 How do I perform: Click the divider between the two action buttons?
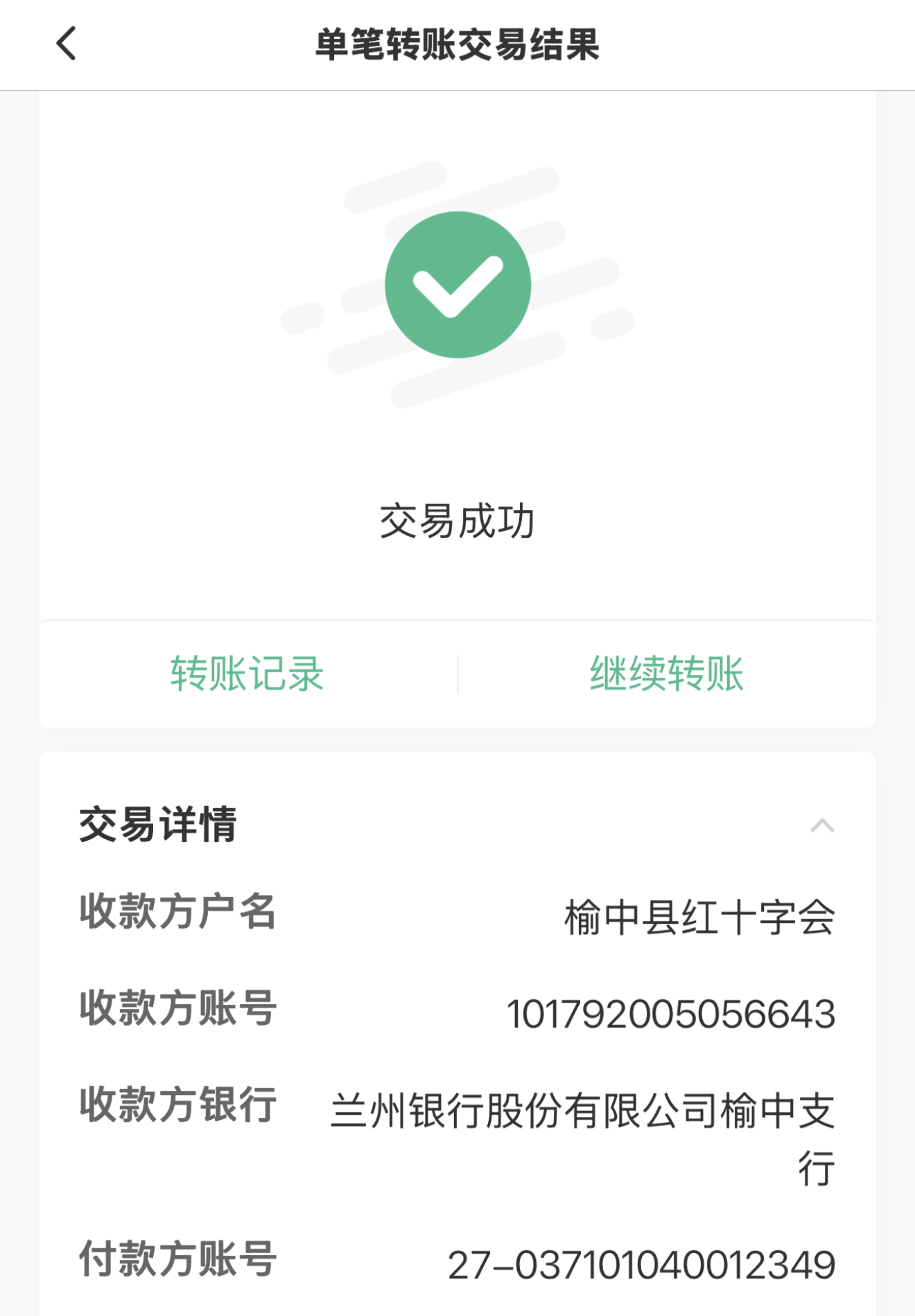click(x=458, y=674)
